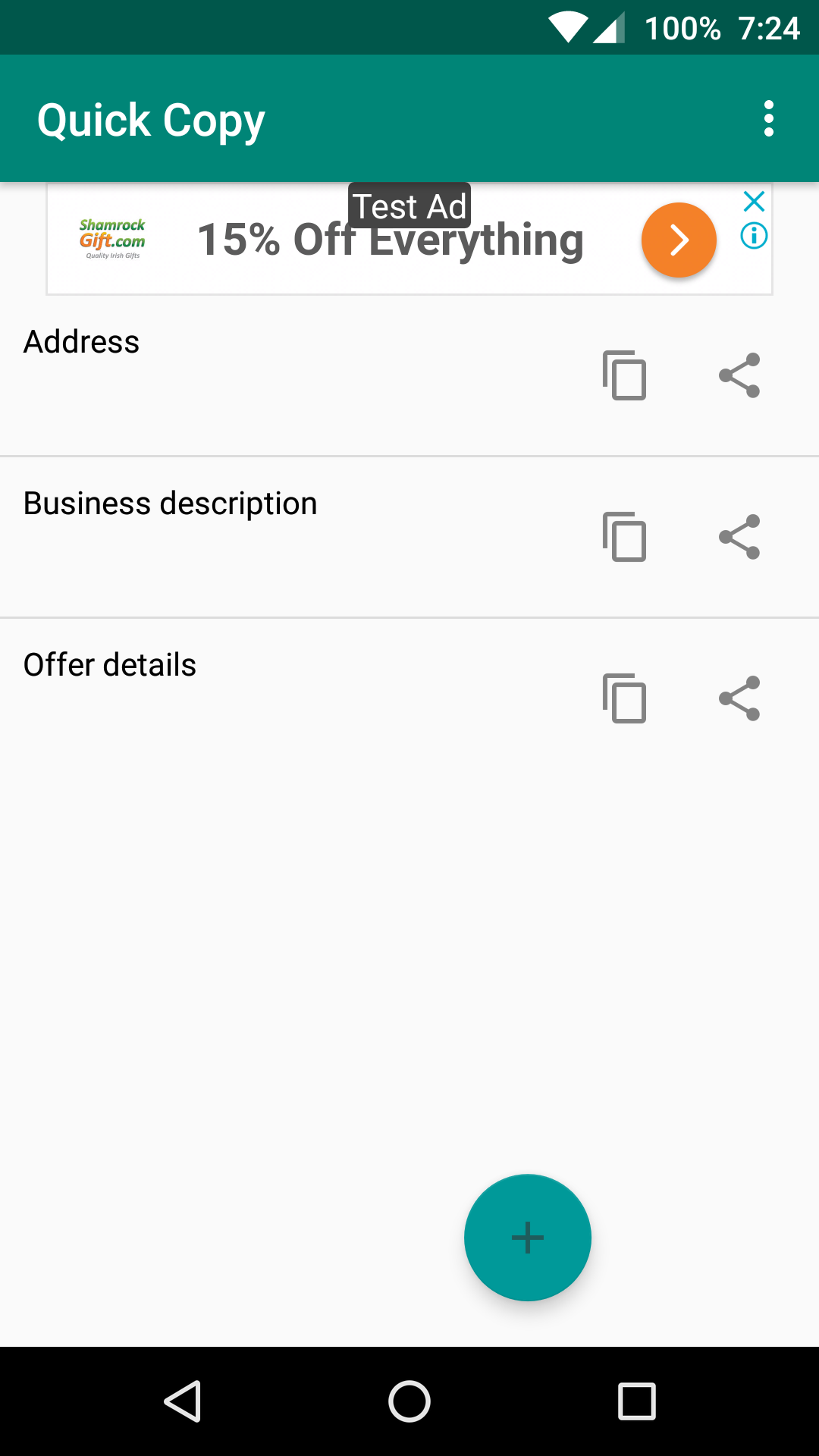Share the Business description entry
This screenshot has width=819, height=1456.
click(x=739, y=537)
